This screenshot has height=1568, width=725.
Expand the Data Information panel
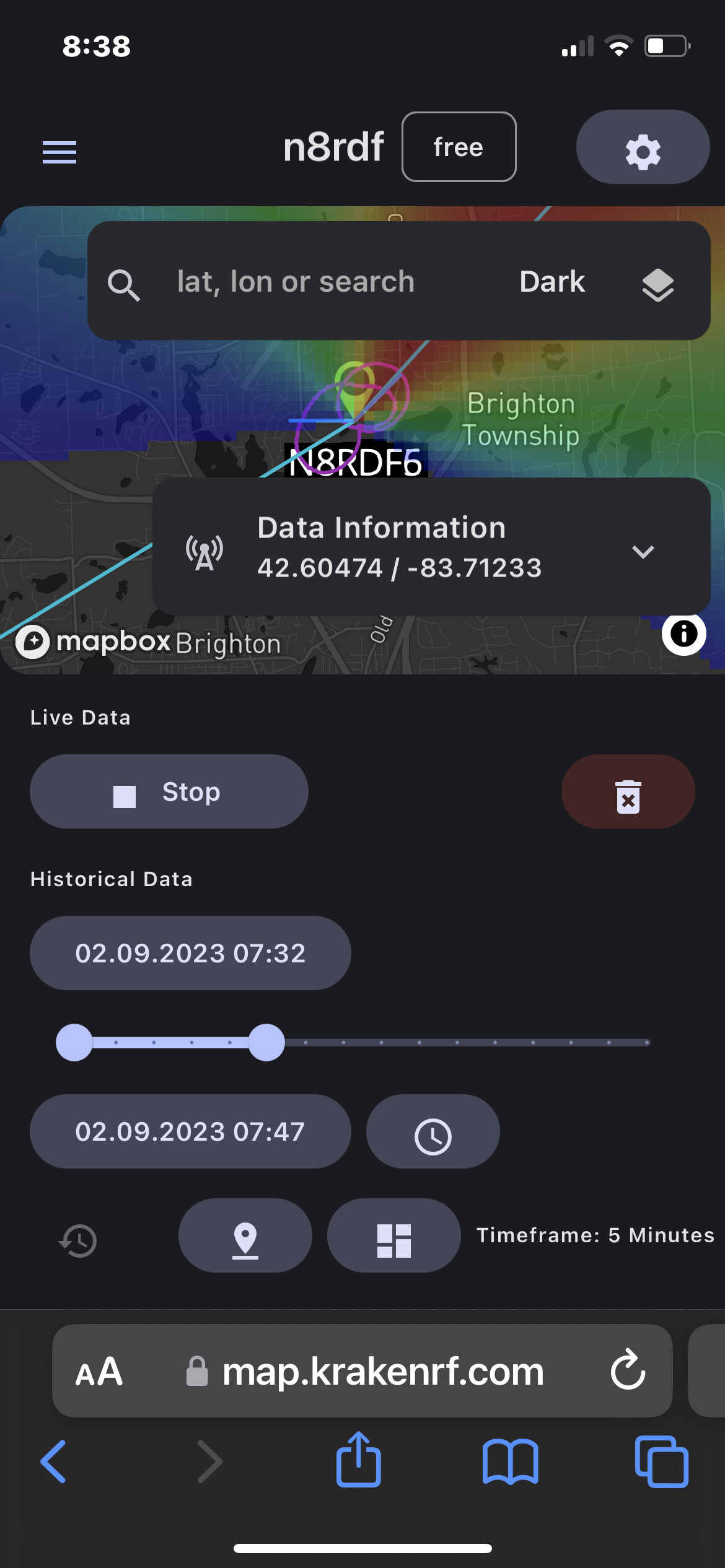(x=643, y=551)
